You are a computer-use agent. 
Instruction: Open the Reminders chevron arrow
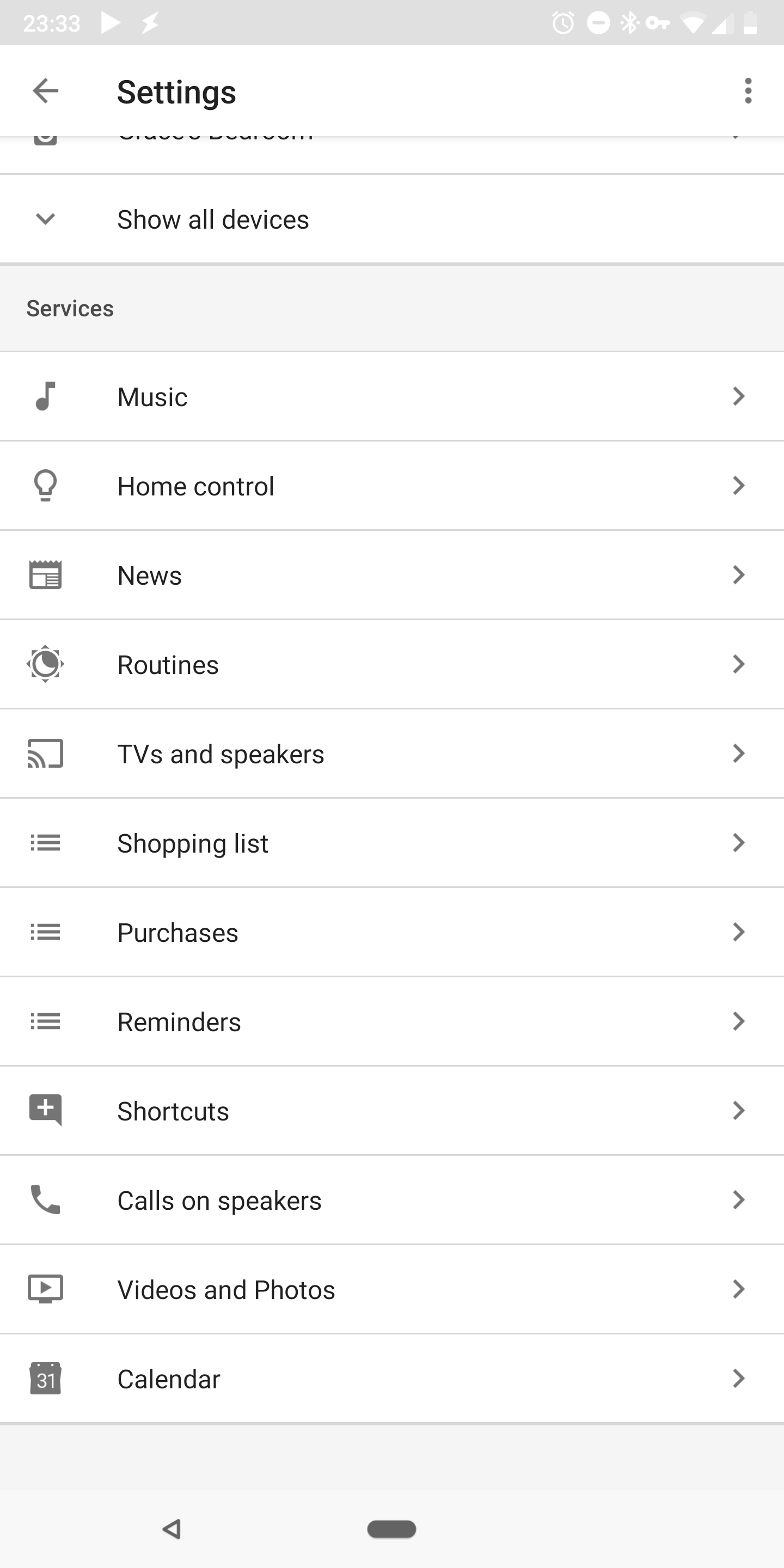[738, 1021]
